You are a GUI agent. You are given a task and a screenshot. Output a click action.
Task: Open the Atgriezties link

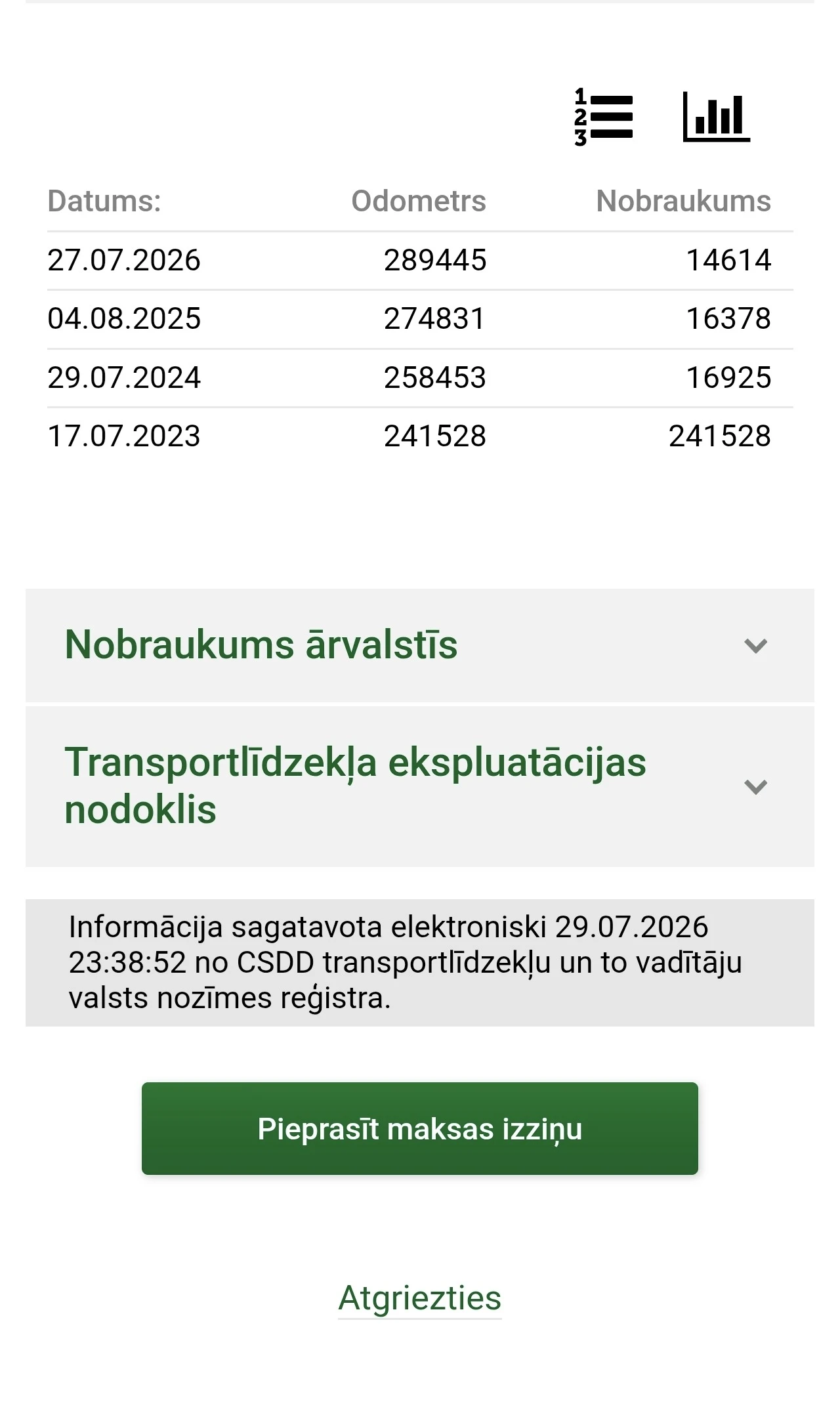coord(420,1298)
